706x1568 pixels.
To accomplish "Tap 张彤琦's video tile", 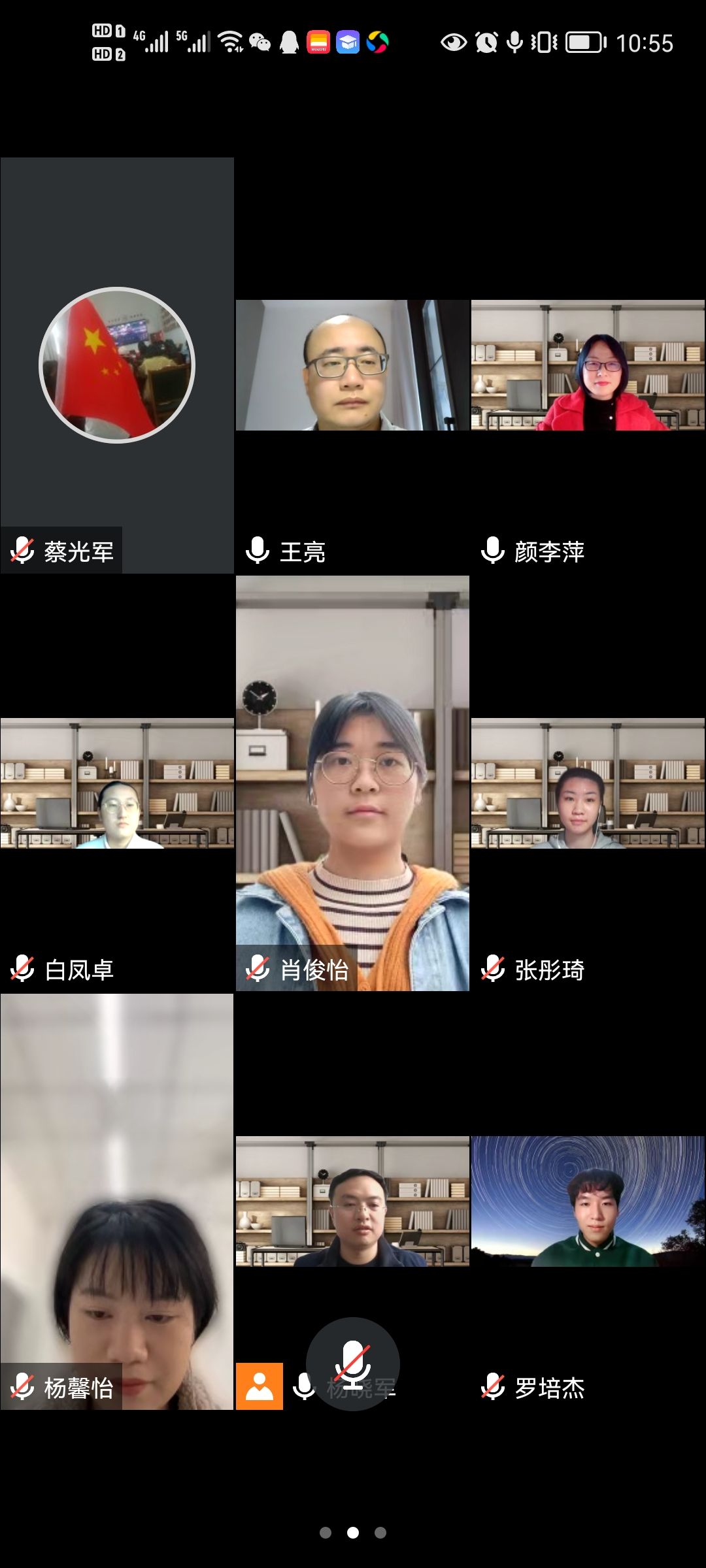I will 588,783.
